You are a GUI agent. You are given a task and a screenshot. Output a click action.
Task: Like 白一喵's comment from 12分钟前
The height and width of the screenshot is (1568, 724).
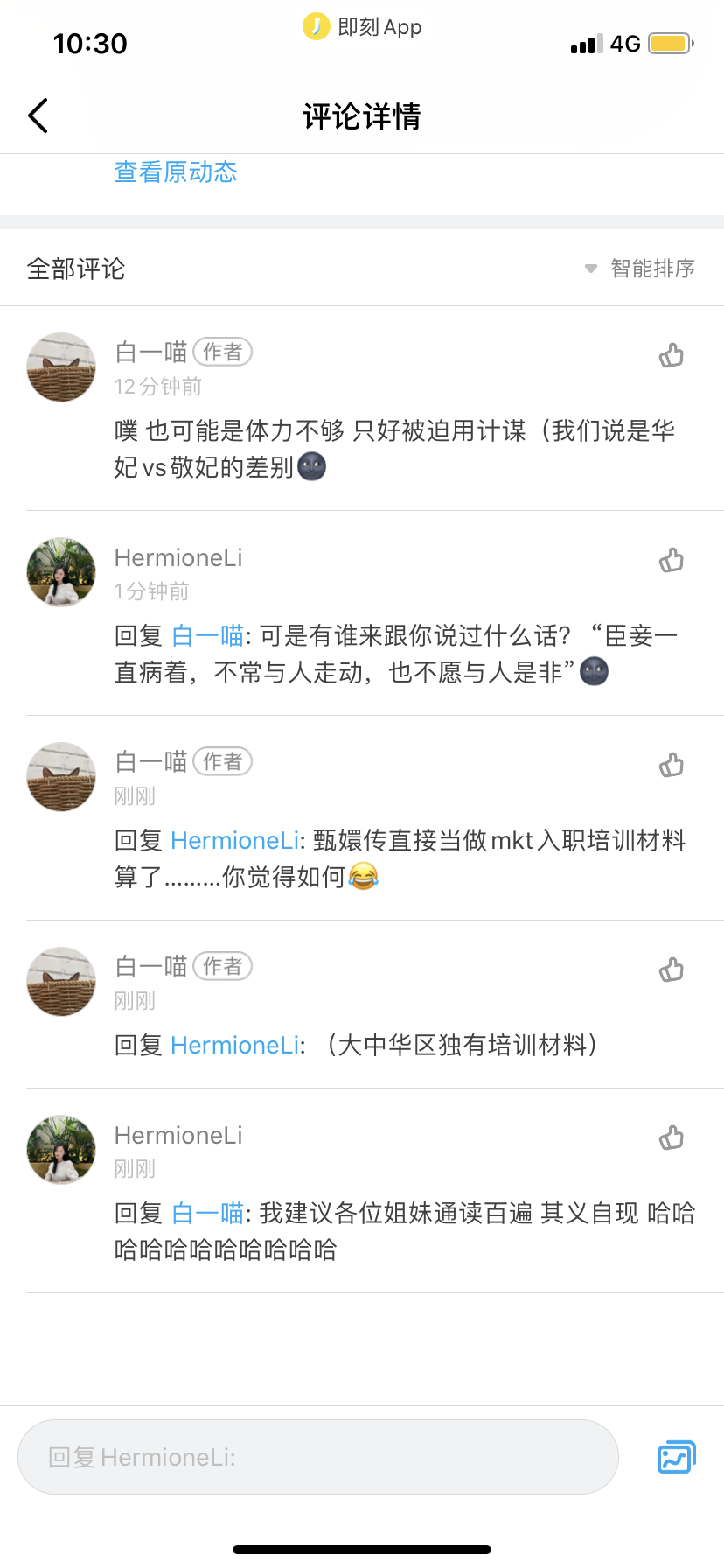(672, 355)
